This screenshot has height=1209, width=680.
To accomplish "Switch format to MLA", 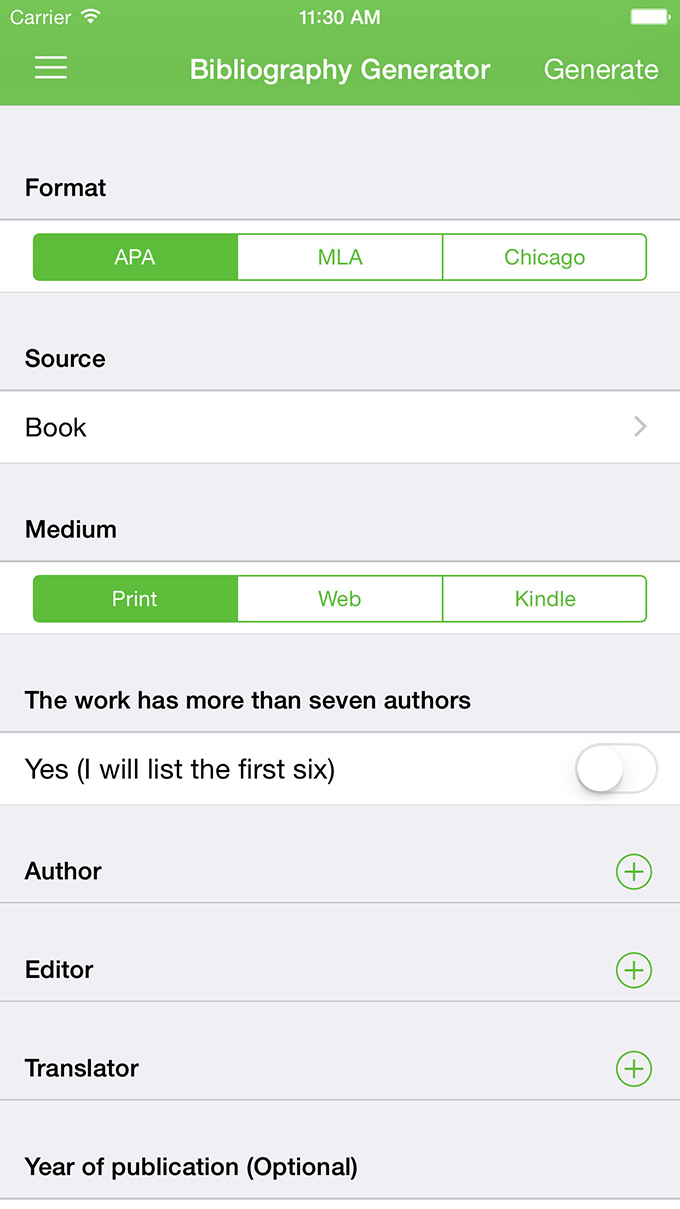I will point(340,257).
